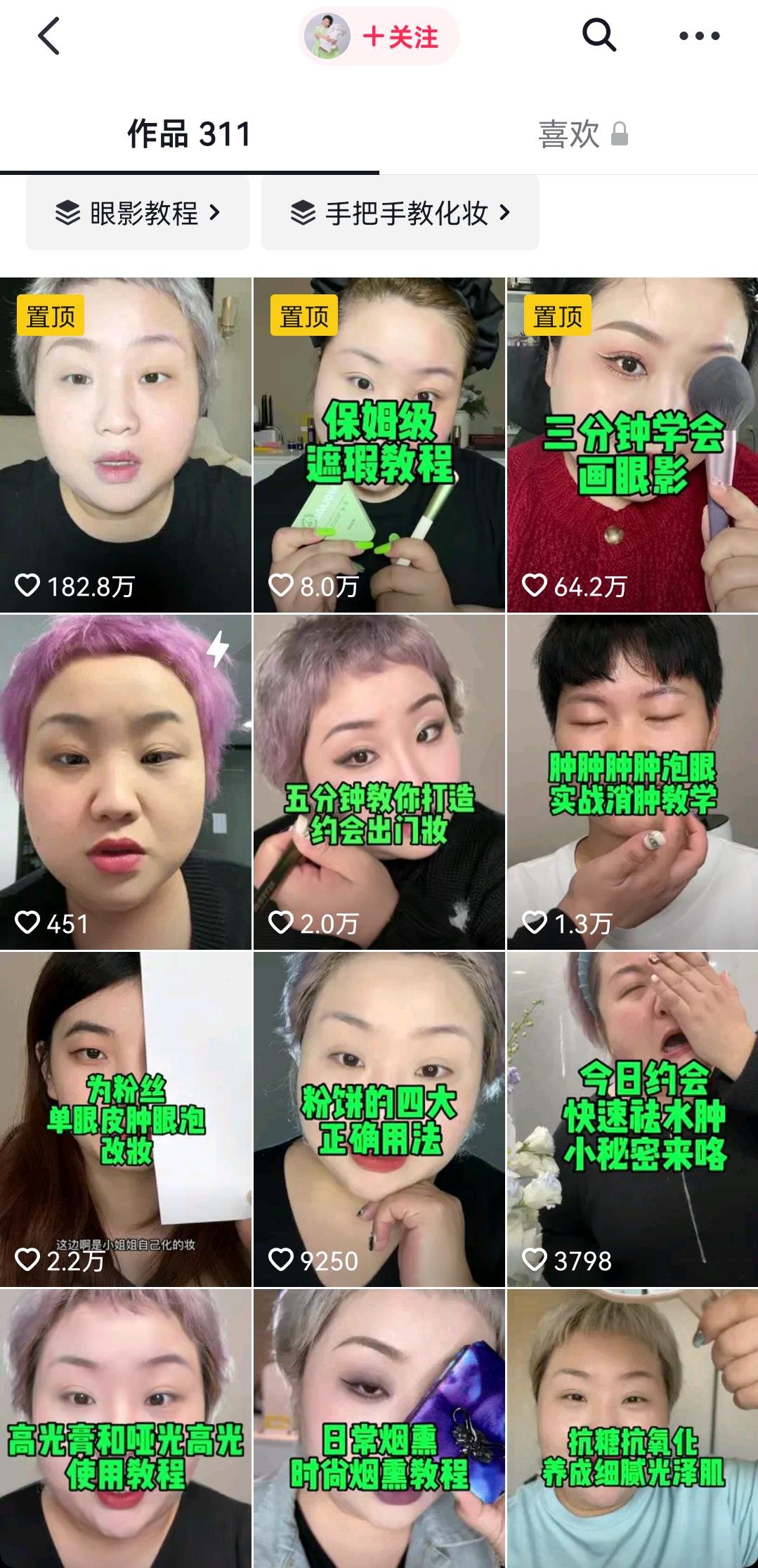Open the 保姆级遮瑕教程 video
Viewport: 758px width, 1568px height.
[379, 445]
